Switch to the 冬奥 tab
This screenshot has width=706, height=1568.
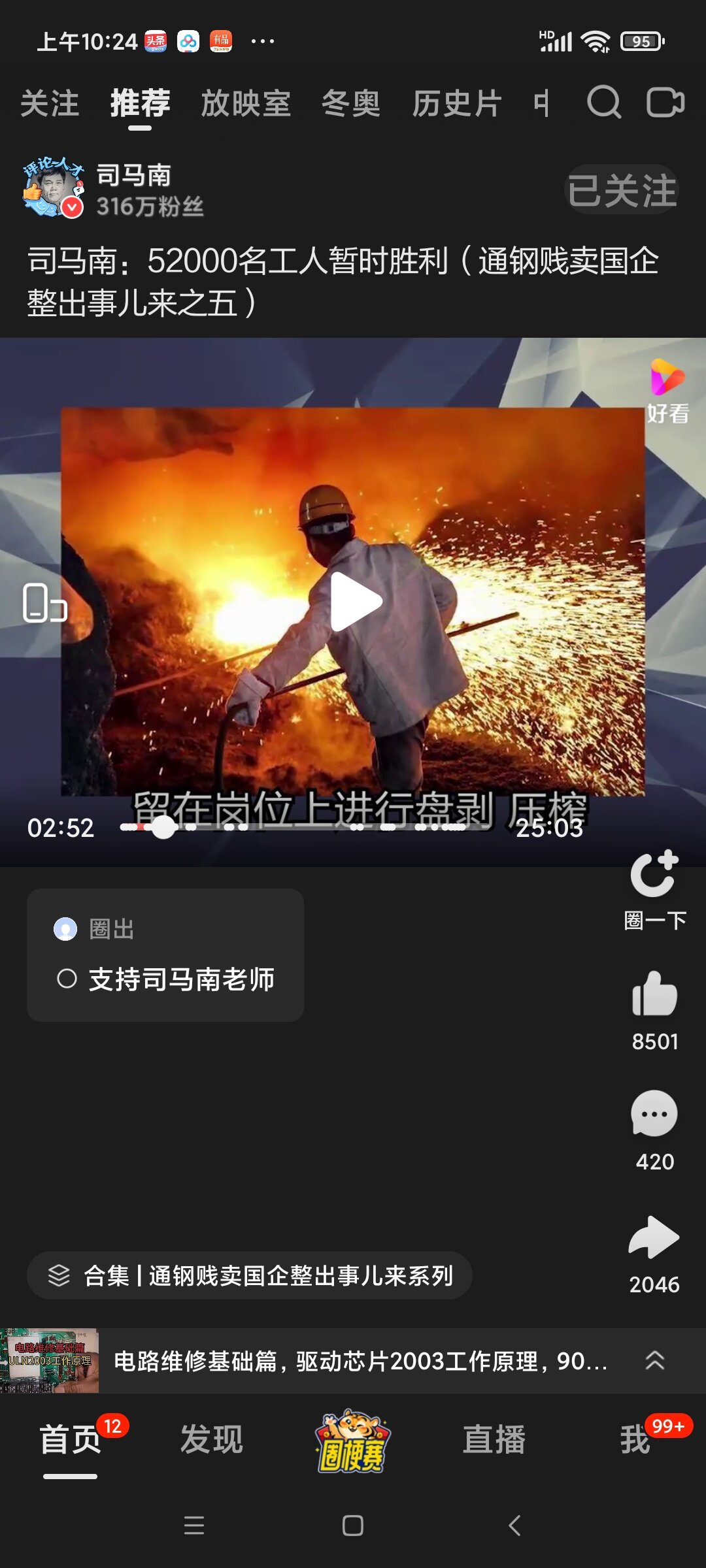coord(351,104)
